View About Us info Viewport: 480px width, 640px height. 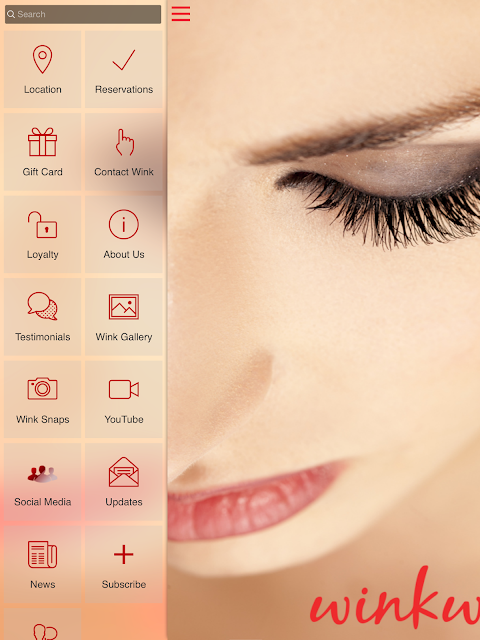pos(124,234)
